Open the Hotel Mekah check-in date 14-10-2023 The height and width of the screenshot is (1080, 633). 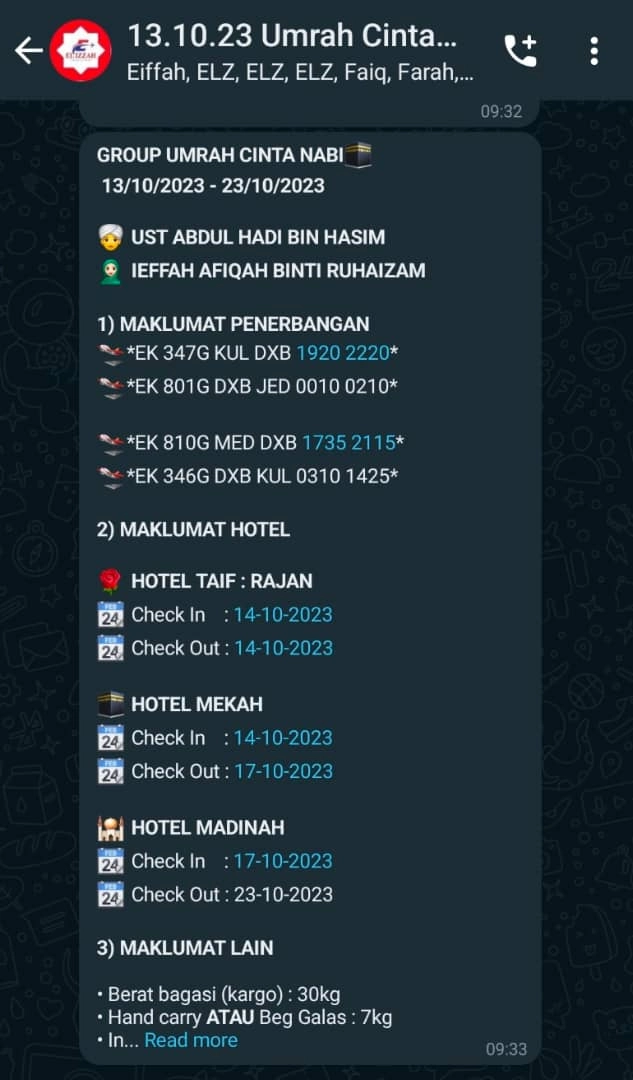click(283, 738)
